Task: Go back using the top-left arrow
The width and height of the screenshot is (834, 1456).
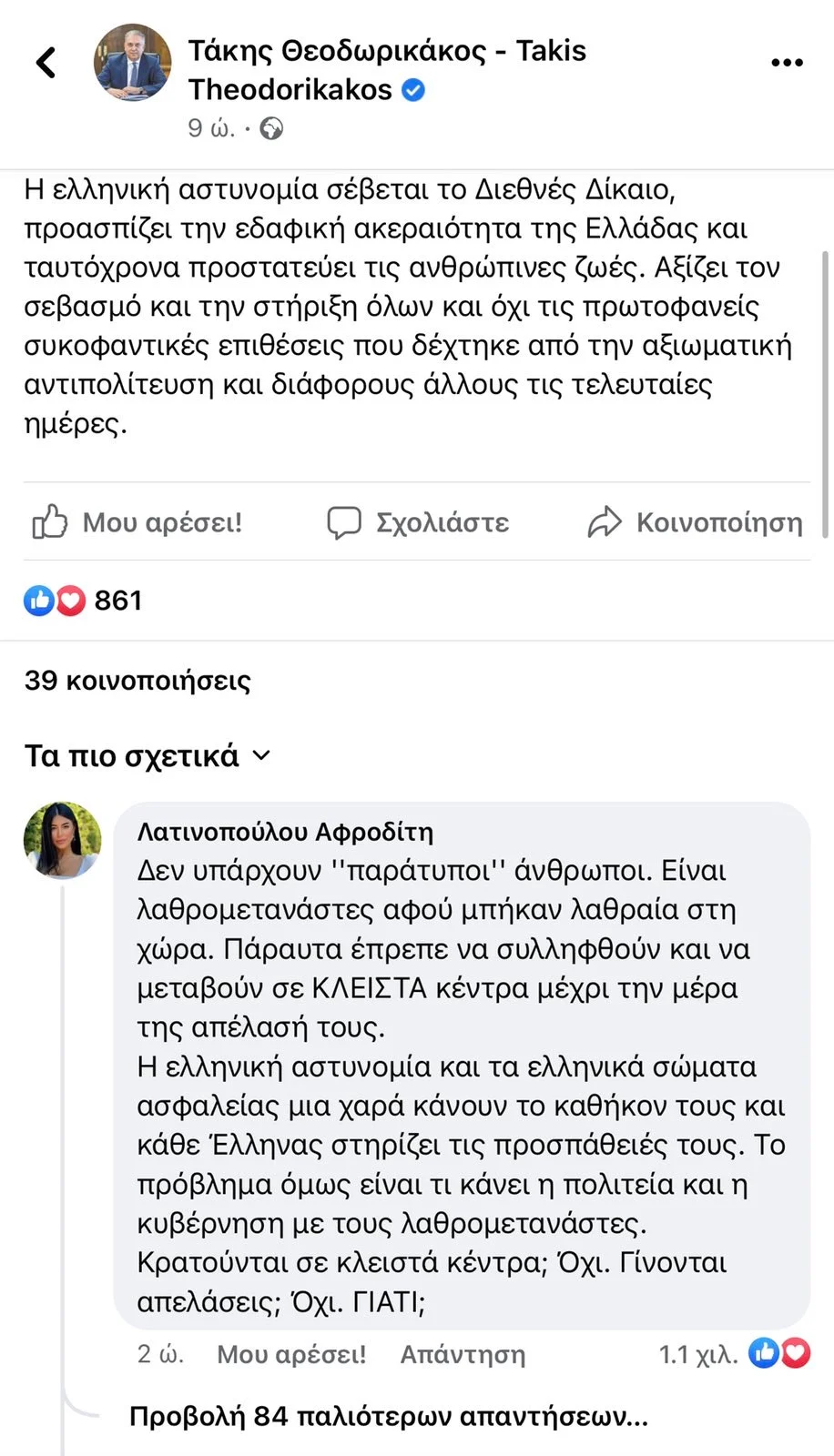Action: click(x=46, y=63)
